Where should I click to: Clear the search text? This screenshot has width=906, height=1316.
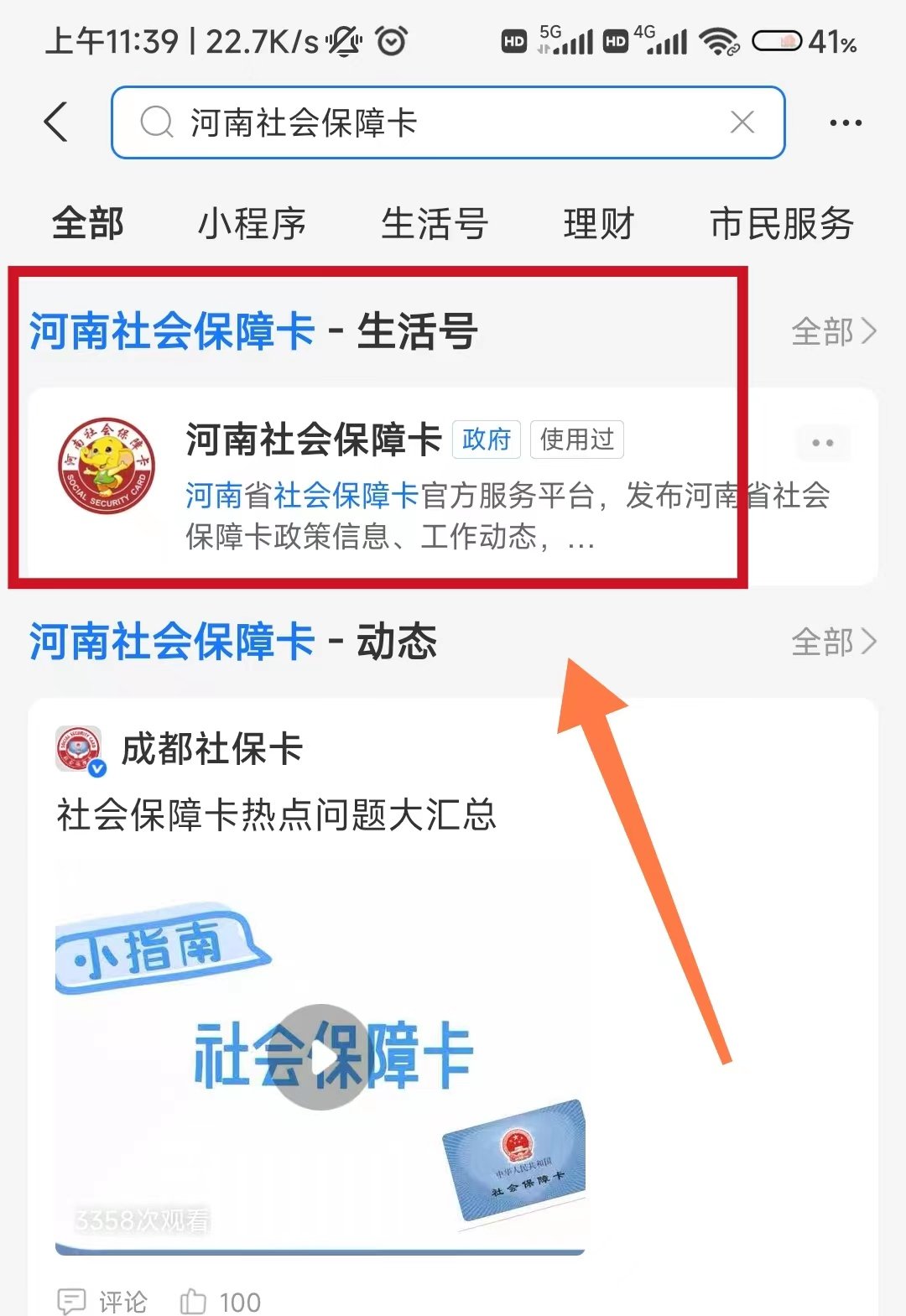coord(742,122)
